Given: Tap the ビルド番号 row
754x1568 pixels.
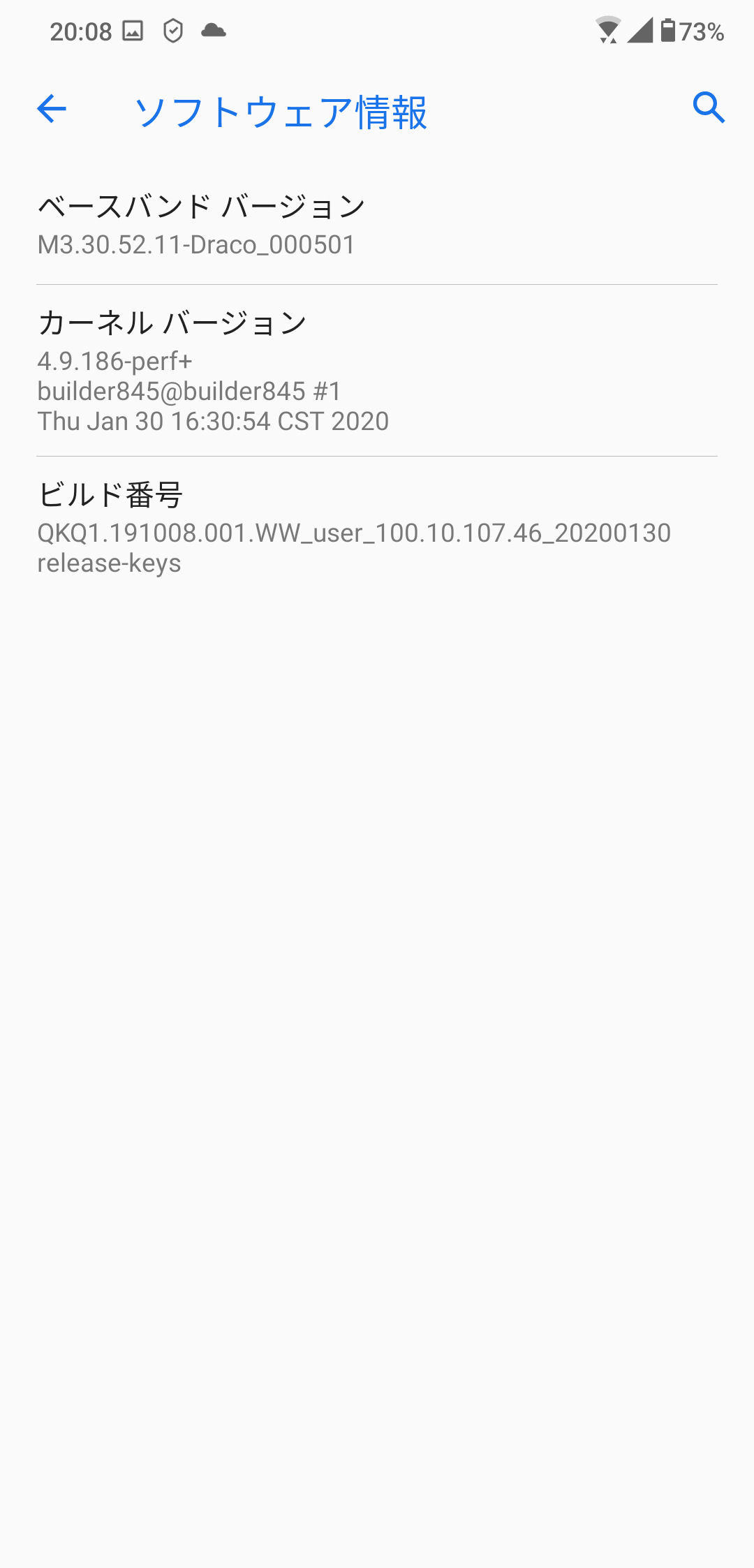Looking at the screenshot, I should tap(377, 528).
